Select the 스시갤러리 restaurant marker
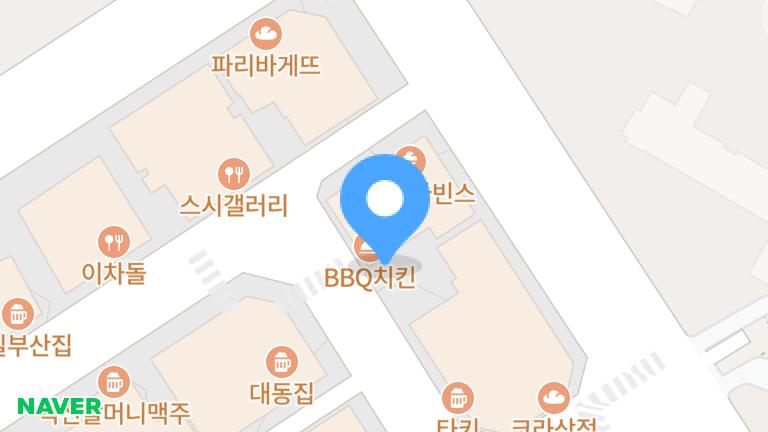 234,174
